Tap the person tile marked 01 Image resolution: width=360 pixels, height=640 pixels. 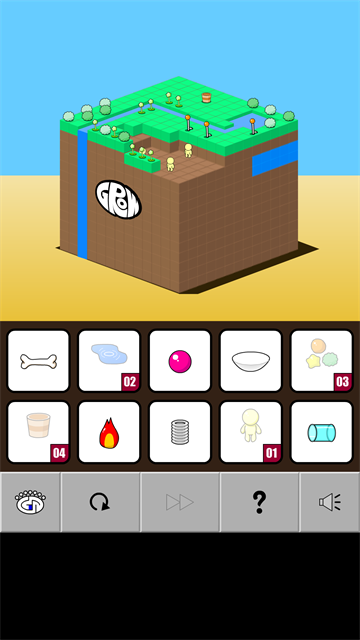[251, 432]
